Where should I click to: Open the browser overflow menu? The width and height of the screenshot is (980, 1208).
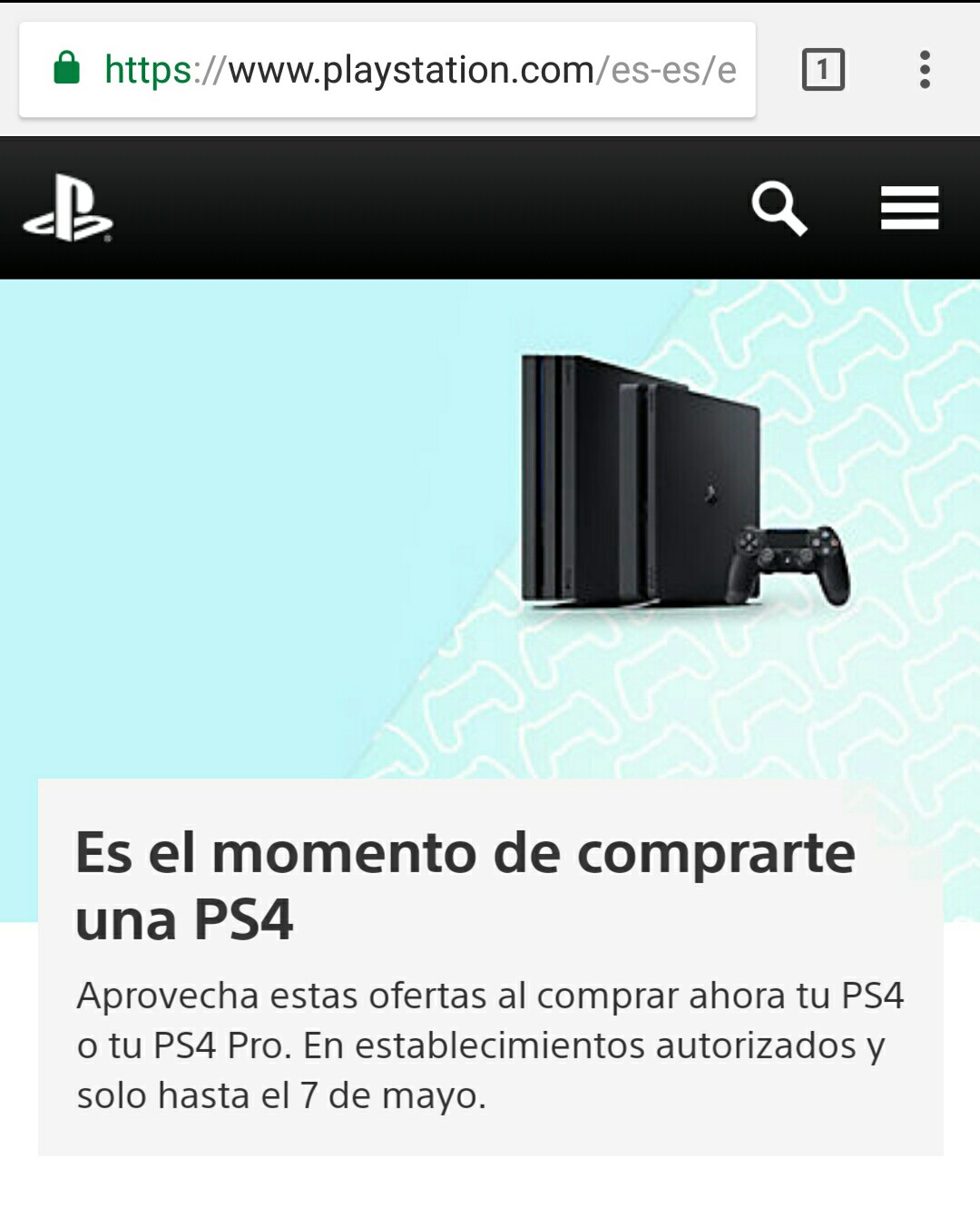(x=924, y=70)
